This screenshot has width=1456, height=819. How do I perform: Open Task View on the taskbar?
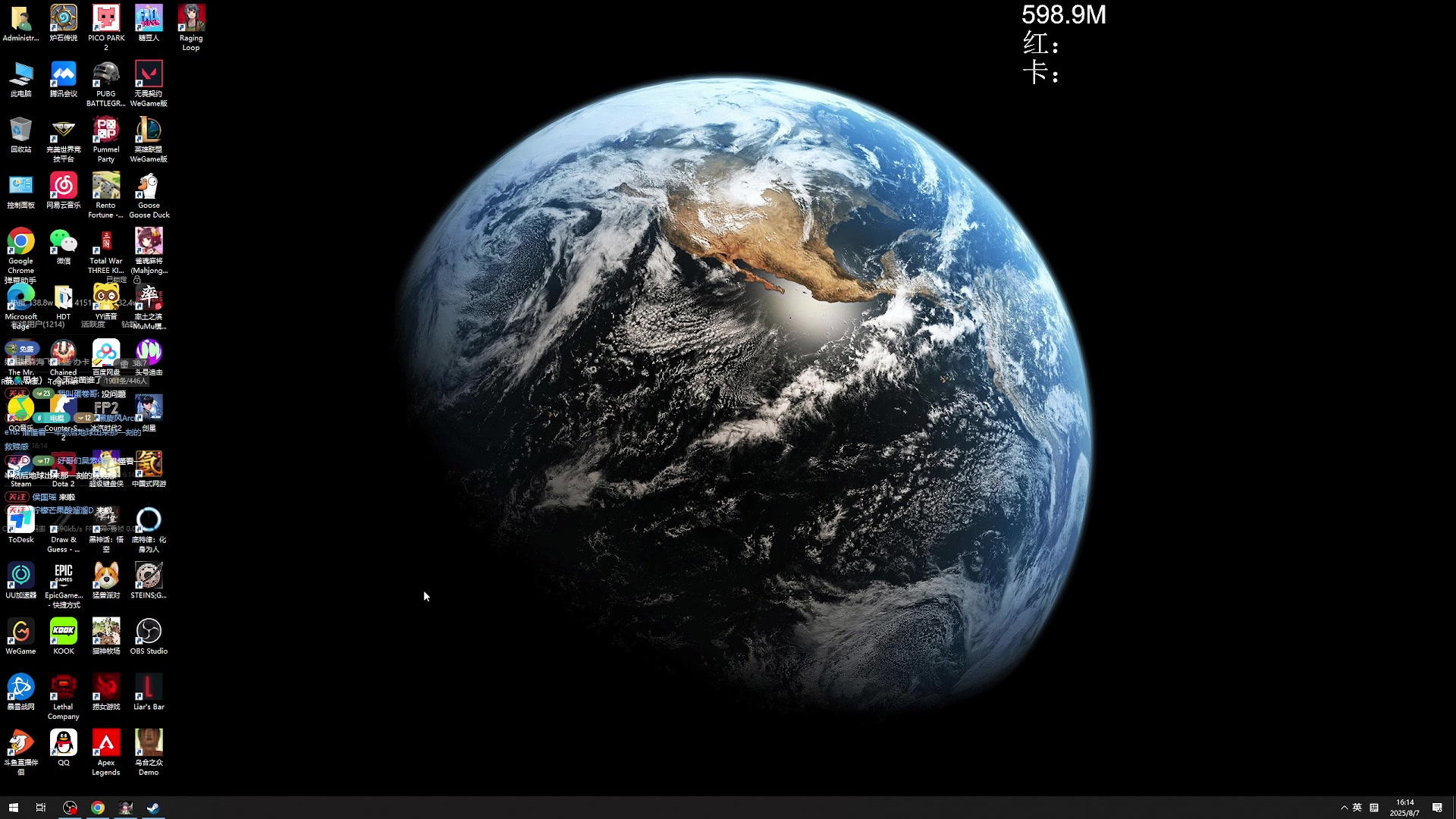point(41,808)
